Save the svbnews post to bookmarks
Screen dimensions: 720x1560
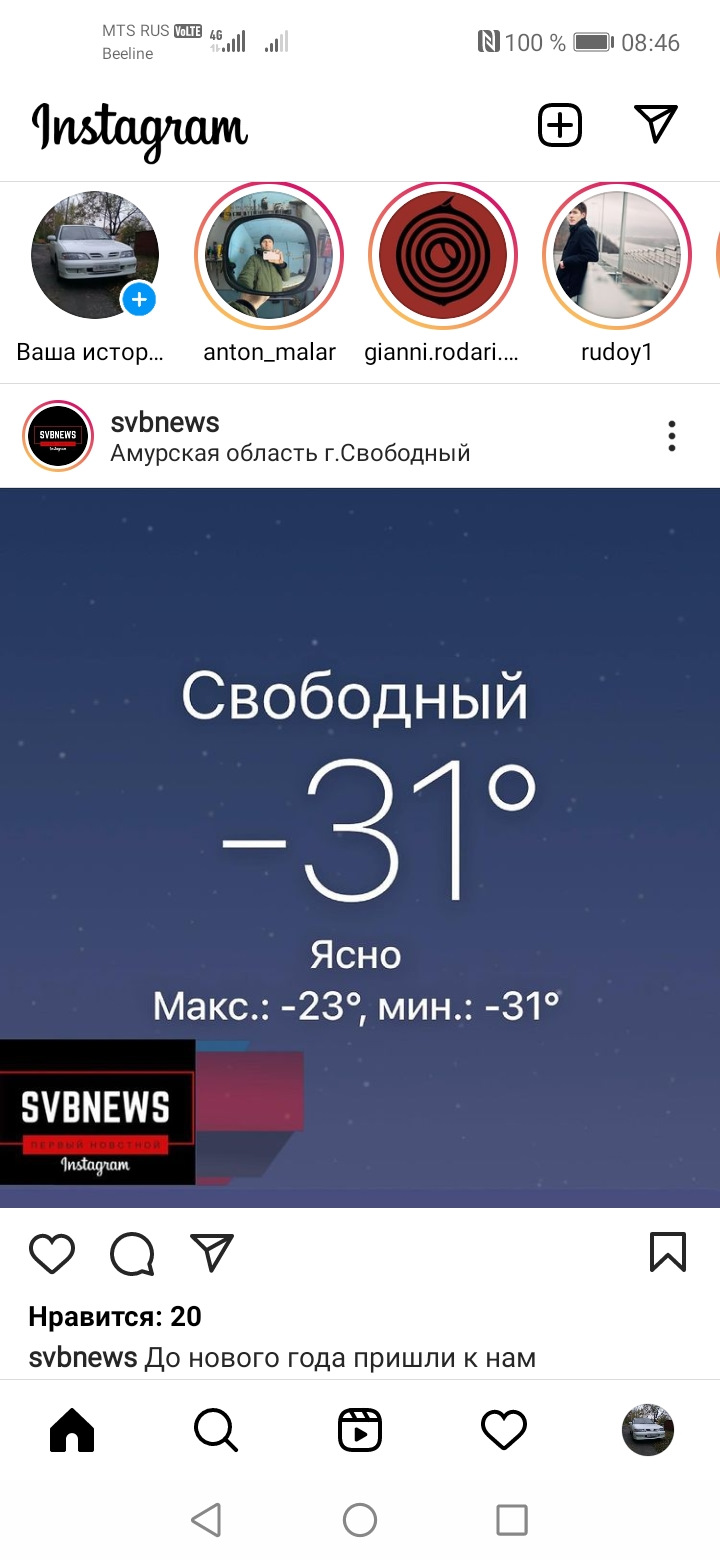[668, 1252]
